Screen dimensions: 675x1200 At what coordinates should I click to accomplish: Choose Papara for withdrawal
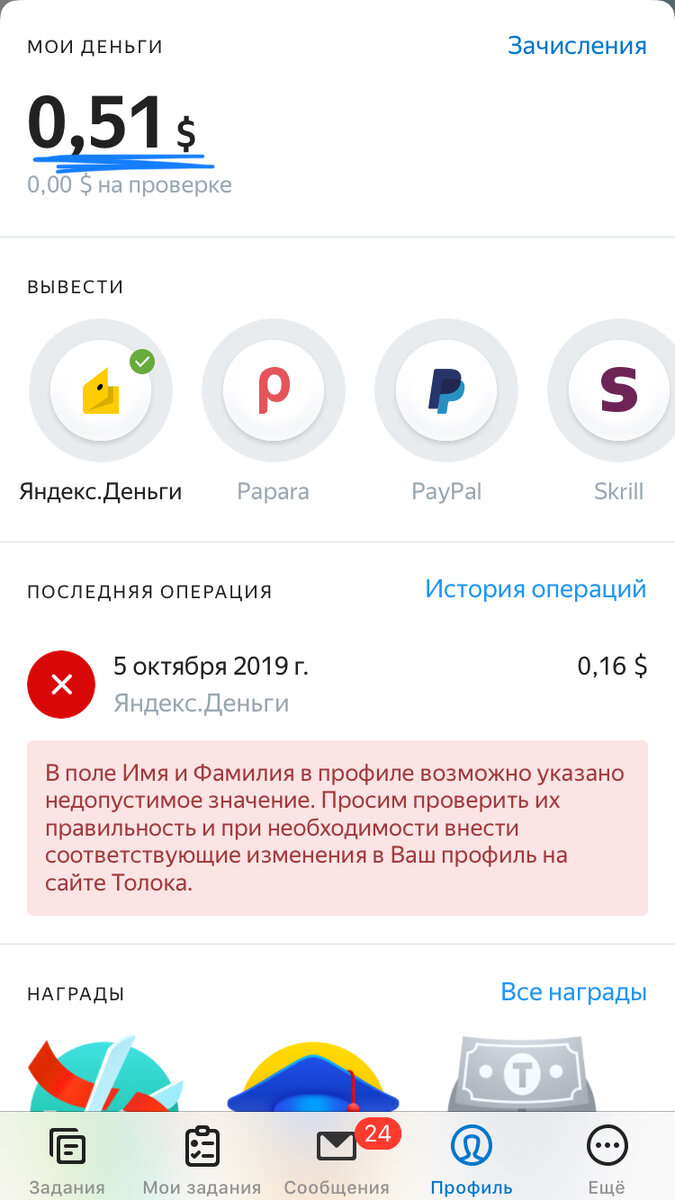(273, 391)
